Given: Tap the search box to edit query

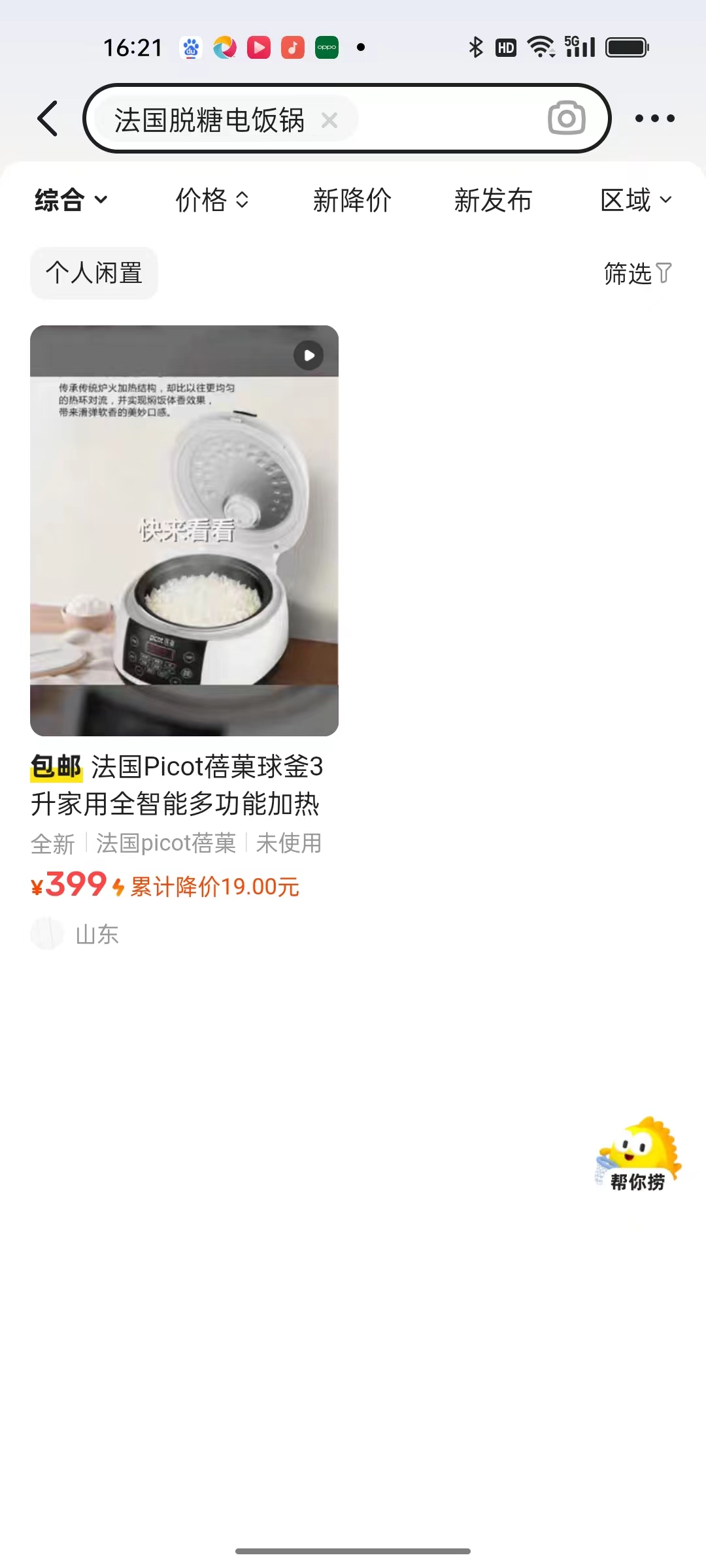Looking at the screenshot, I should pos(445,119).
